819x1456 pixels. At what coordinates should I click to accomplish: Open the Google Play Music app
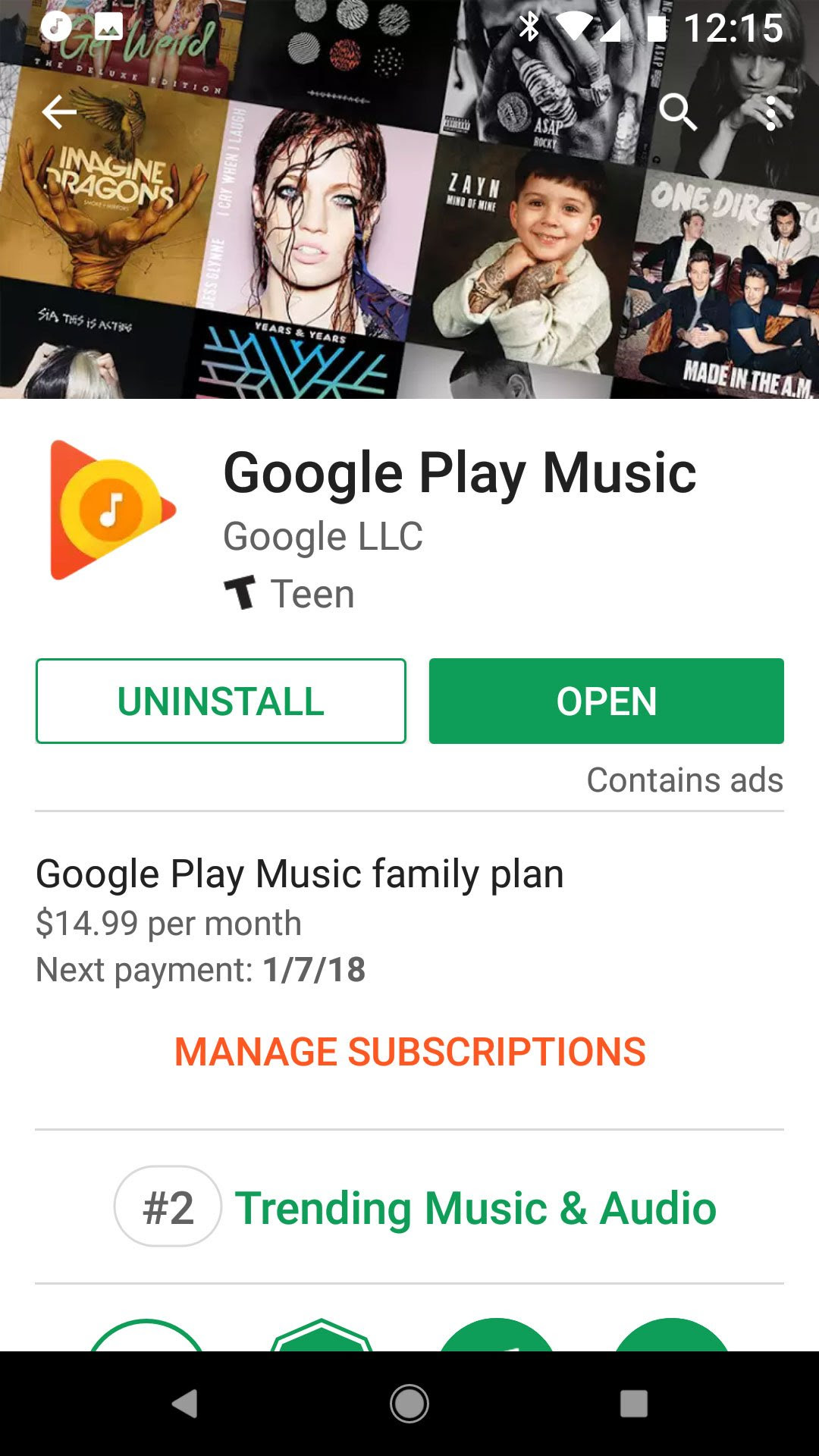click(606, 701)
